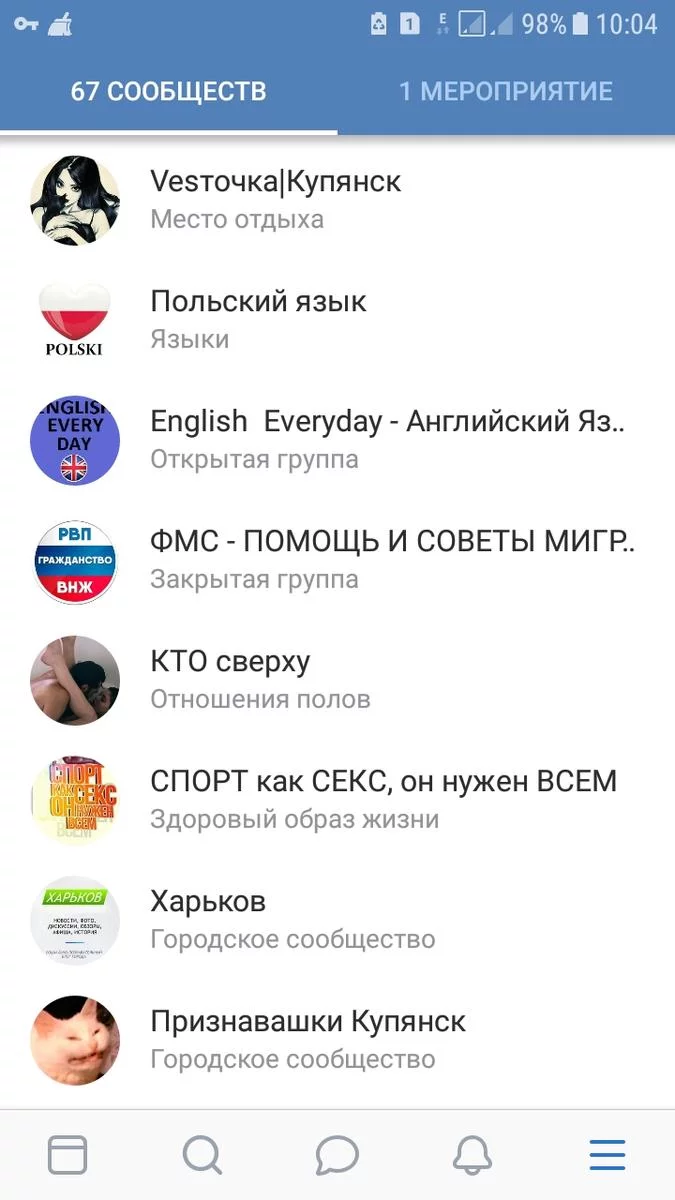The height and width of the screenshot is (1200, 675).
Task: Open the messages tab
Action: point(337,1156)
